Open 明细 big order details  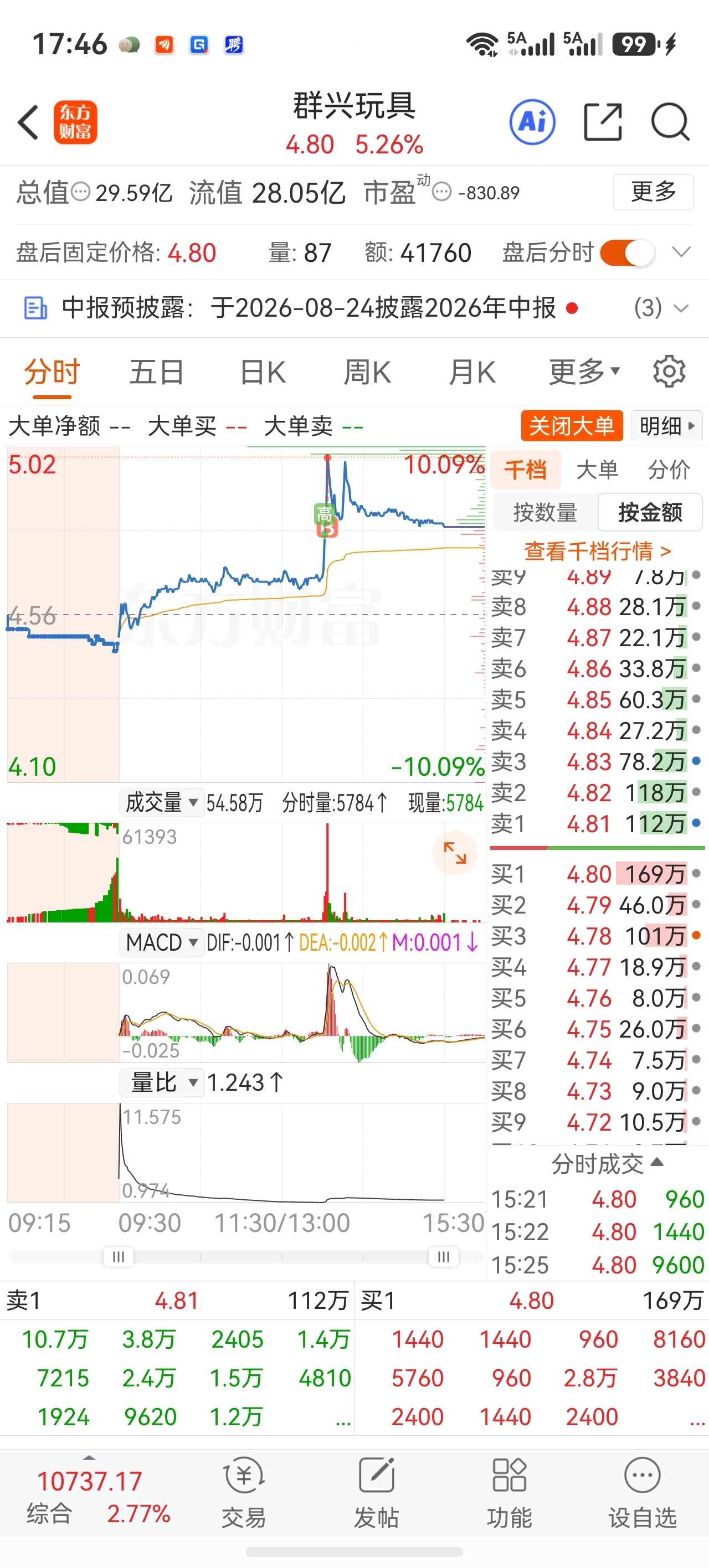[666, 426]
